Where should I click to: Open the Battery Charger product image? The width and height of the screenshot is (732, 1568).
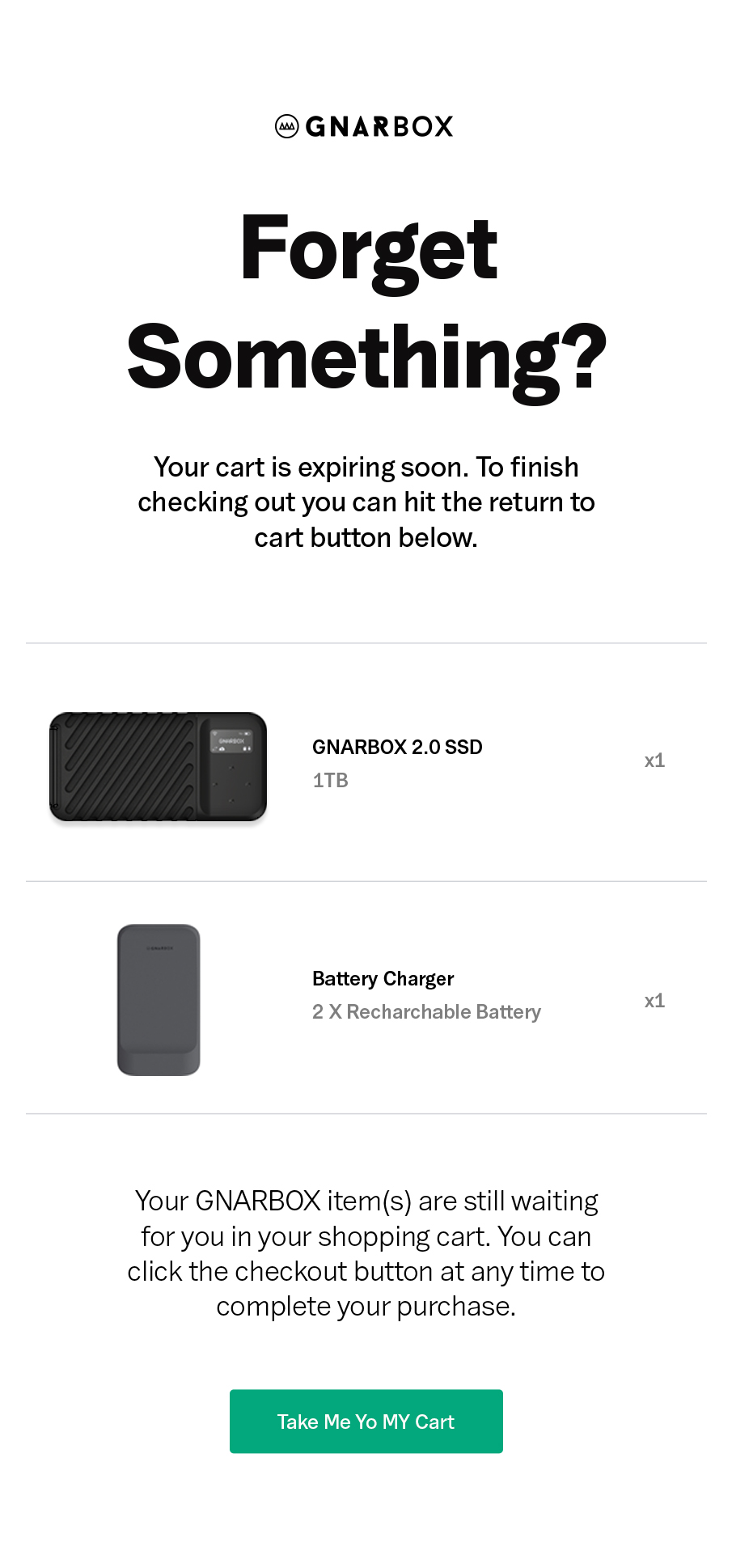pos(159,999)
